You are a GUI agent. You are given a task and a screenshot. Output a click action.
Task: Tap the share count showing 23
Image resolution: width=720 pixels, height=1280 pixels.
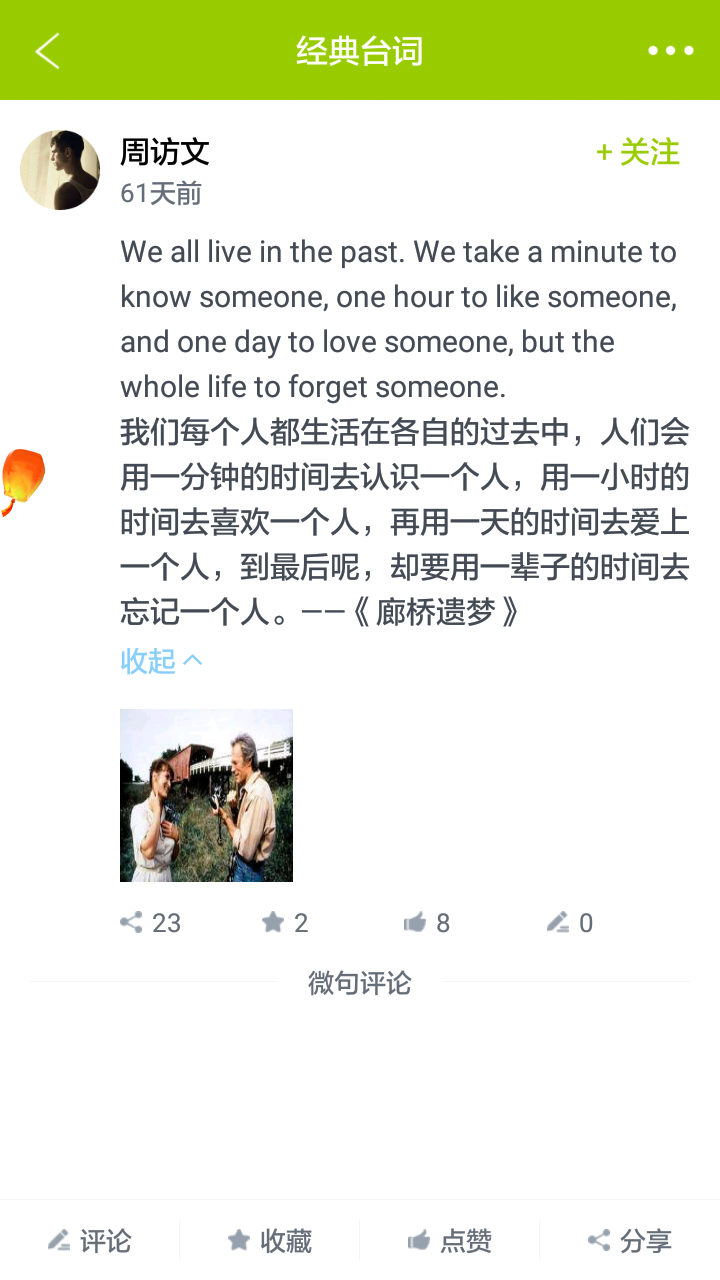151,923
